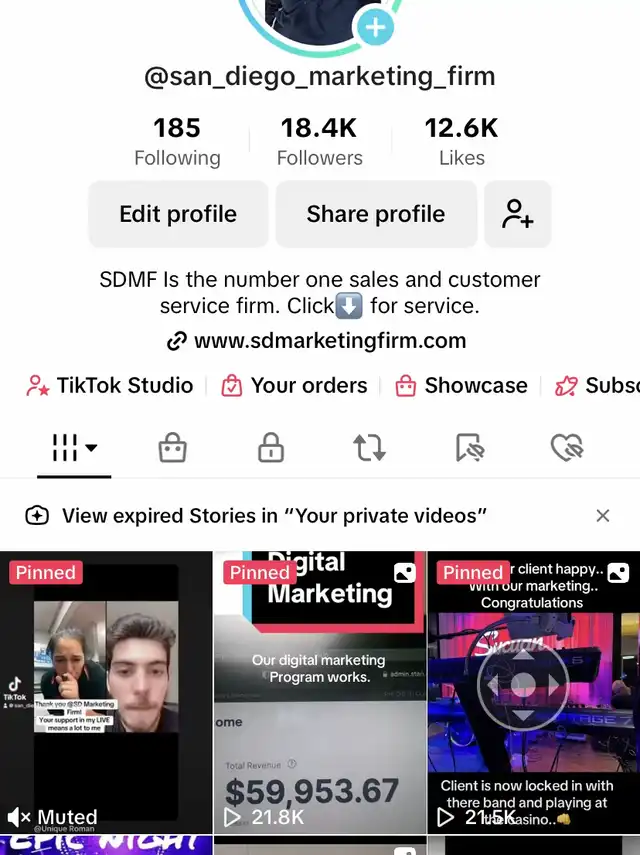Open www.sdmarketingfirm.com link
This screenshot has width=640, height=855.
click(318, 340)
